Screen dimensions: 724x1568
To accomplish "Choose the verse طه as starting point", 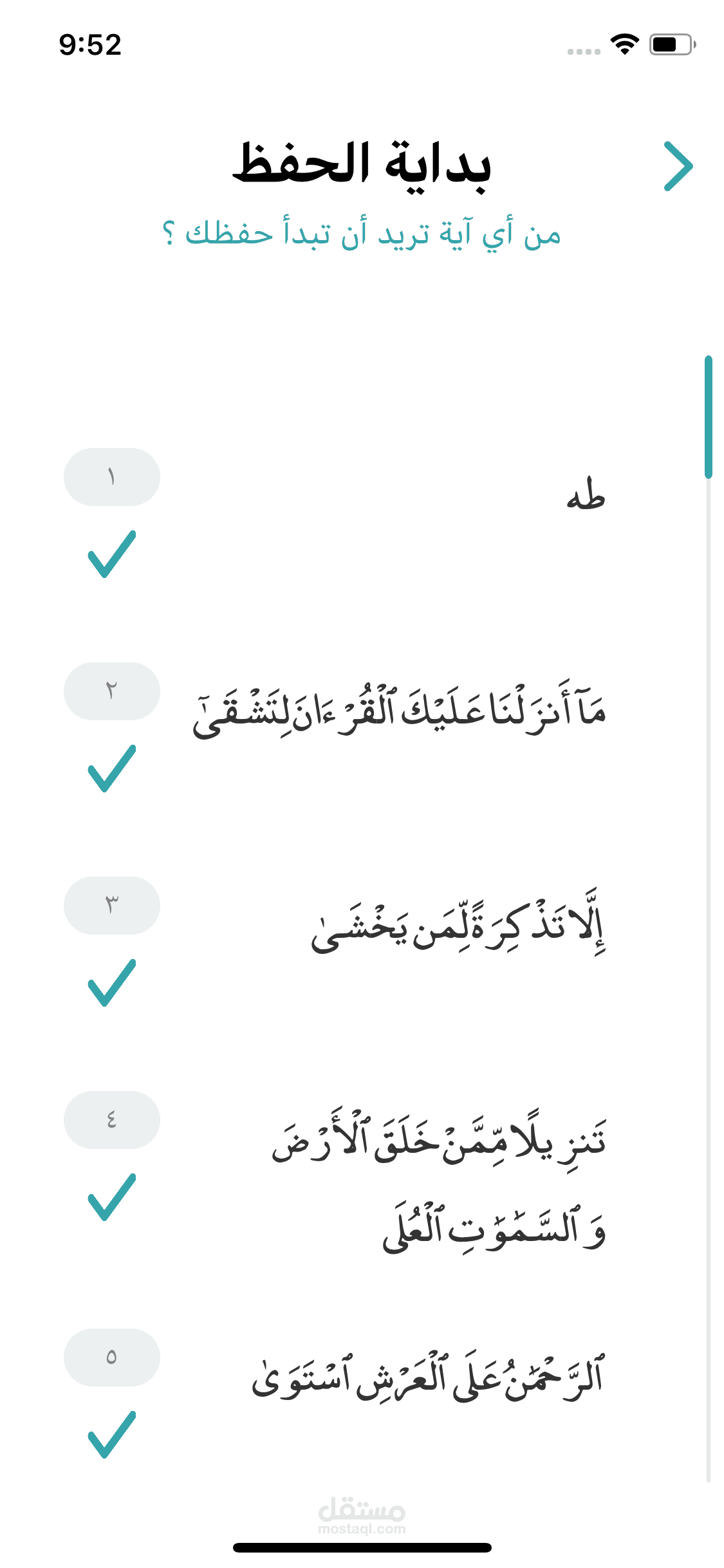I will coord(585,497).
